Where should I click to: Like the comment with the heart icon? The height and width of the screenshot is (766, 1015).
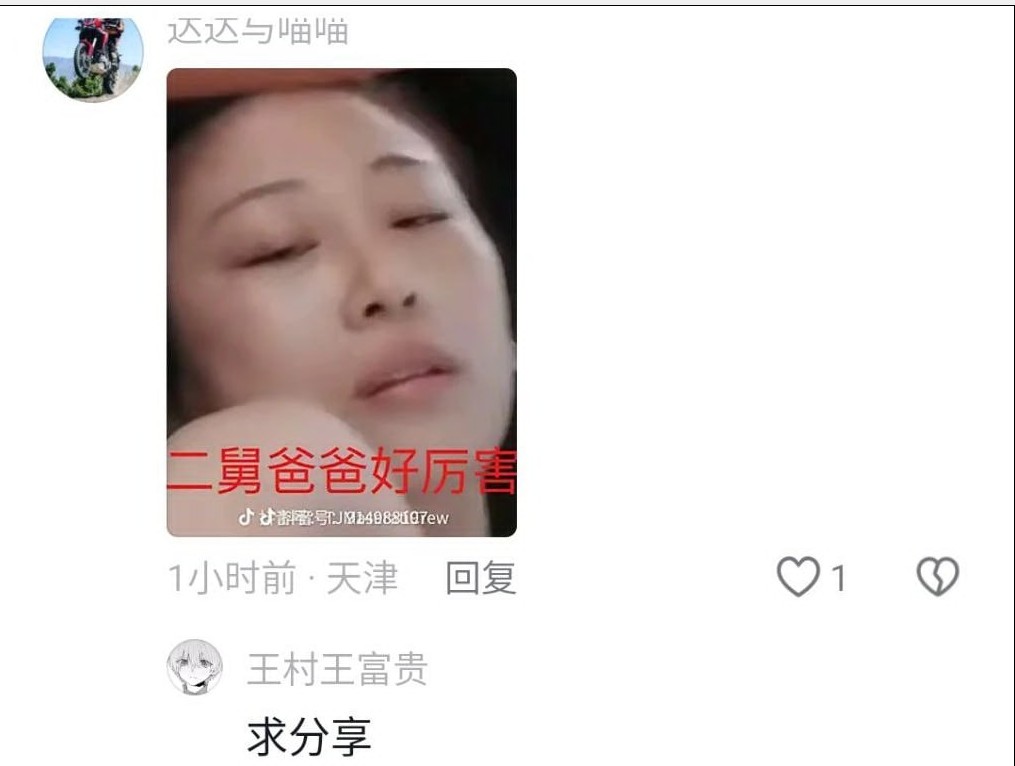point(798,577)
